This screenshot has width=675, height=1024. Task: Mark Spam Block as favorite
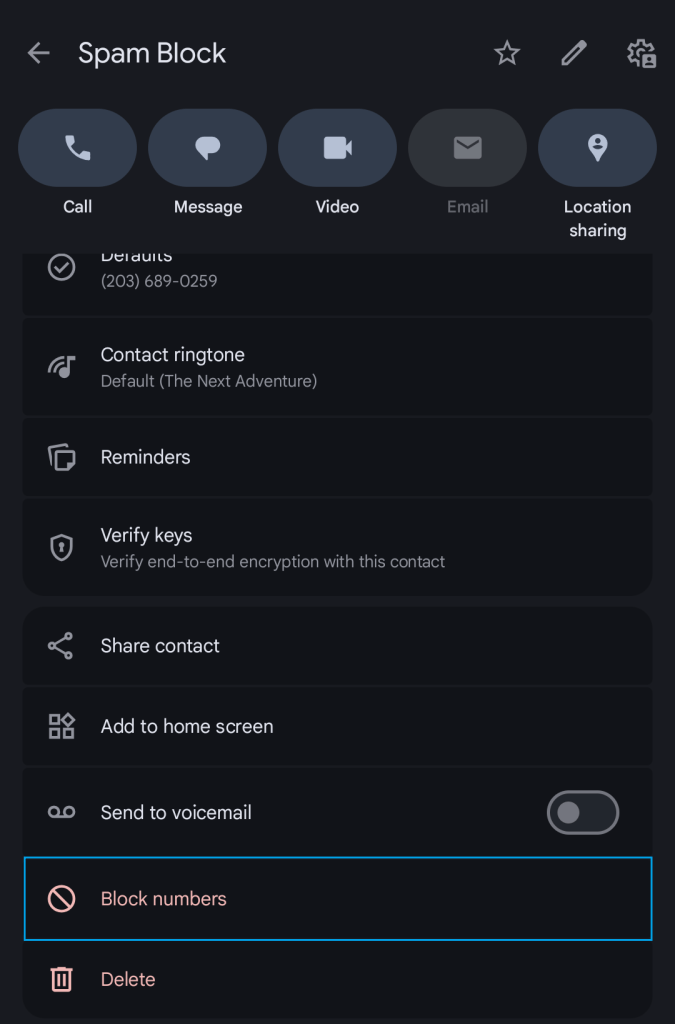tap(507, 54)
